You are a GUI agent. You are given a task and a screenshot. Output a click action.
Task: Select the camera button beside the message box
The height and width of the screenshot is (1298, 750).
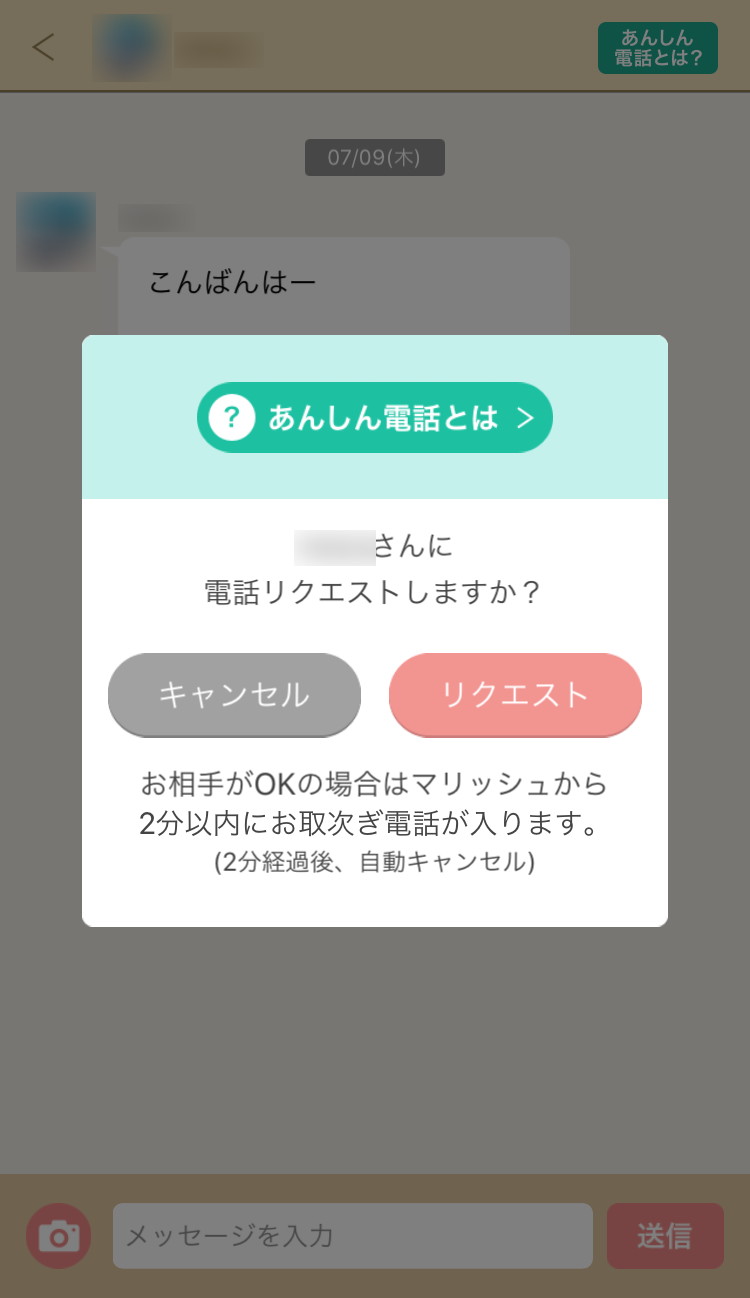tap(58, 1236)
